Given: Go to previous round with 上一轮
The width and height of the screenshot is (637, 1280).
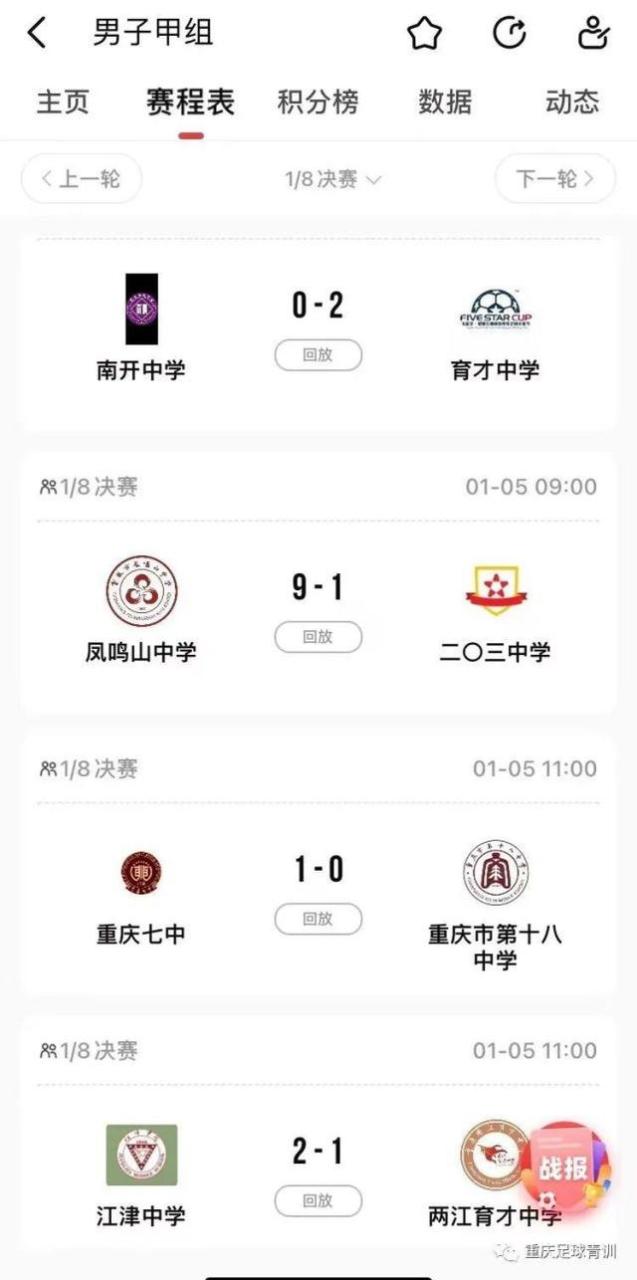Looking at the screenshot, I should [81, 179].
